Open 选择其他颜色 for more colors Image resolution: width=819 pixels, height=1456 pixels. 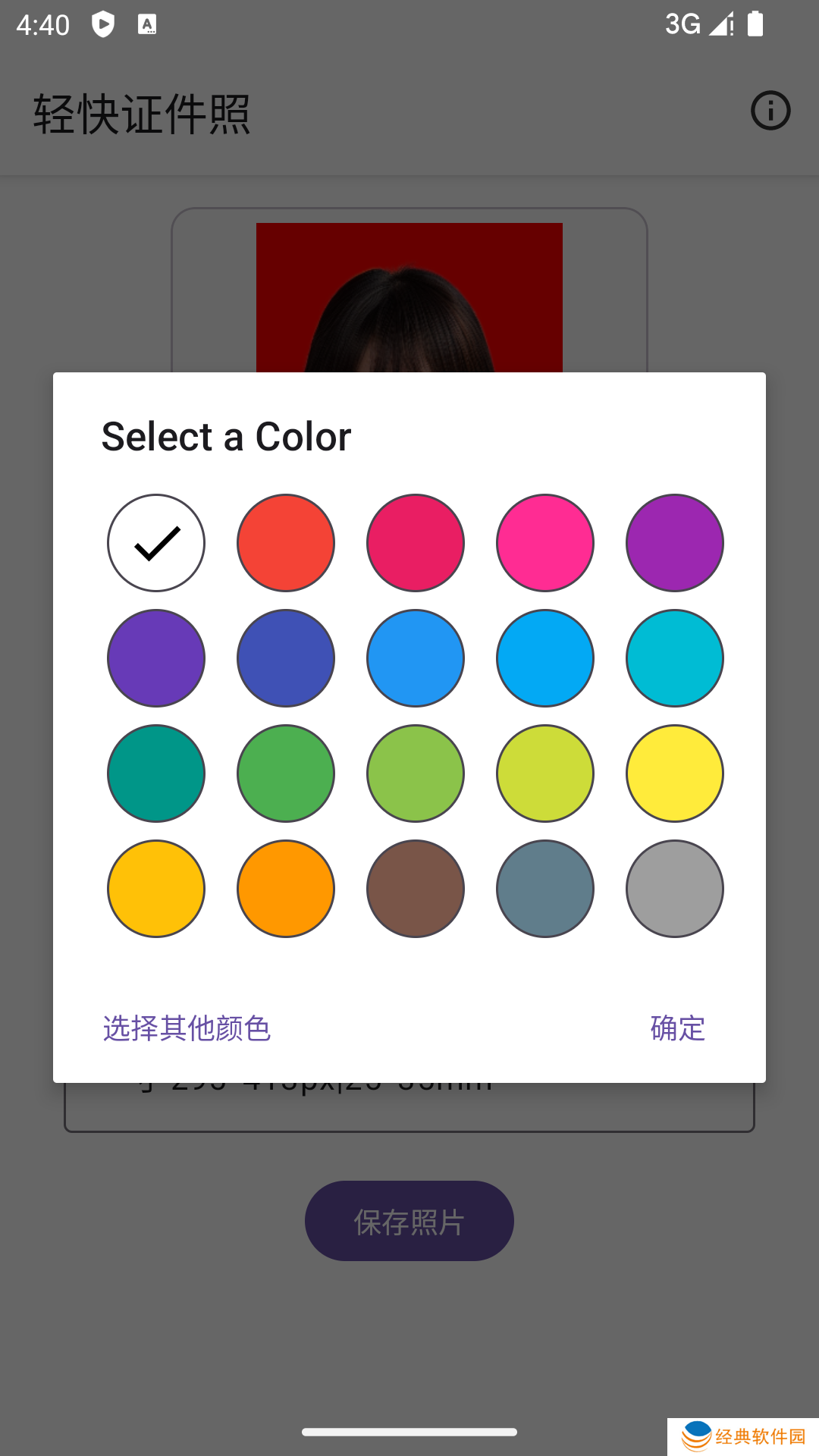click(x=187, y=1028)
